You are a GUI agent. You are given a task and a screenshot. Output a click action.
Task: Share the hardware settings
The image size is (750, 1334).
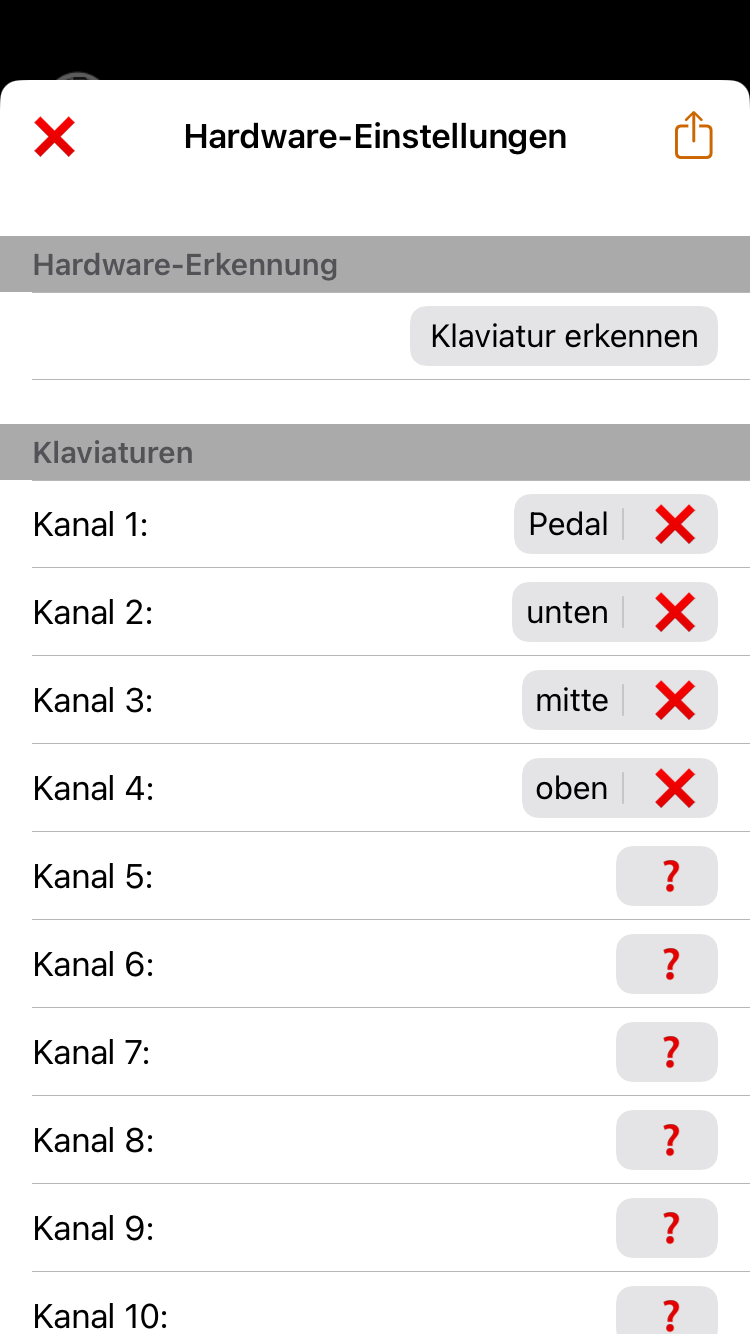pyautogui.click(x=693, y=135)
